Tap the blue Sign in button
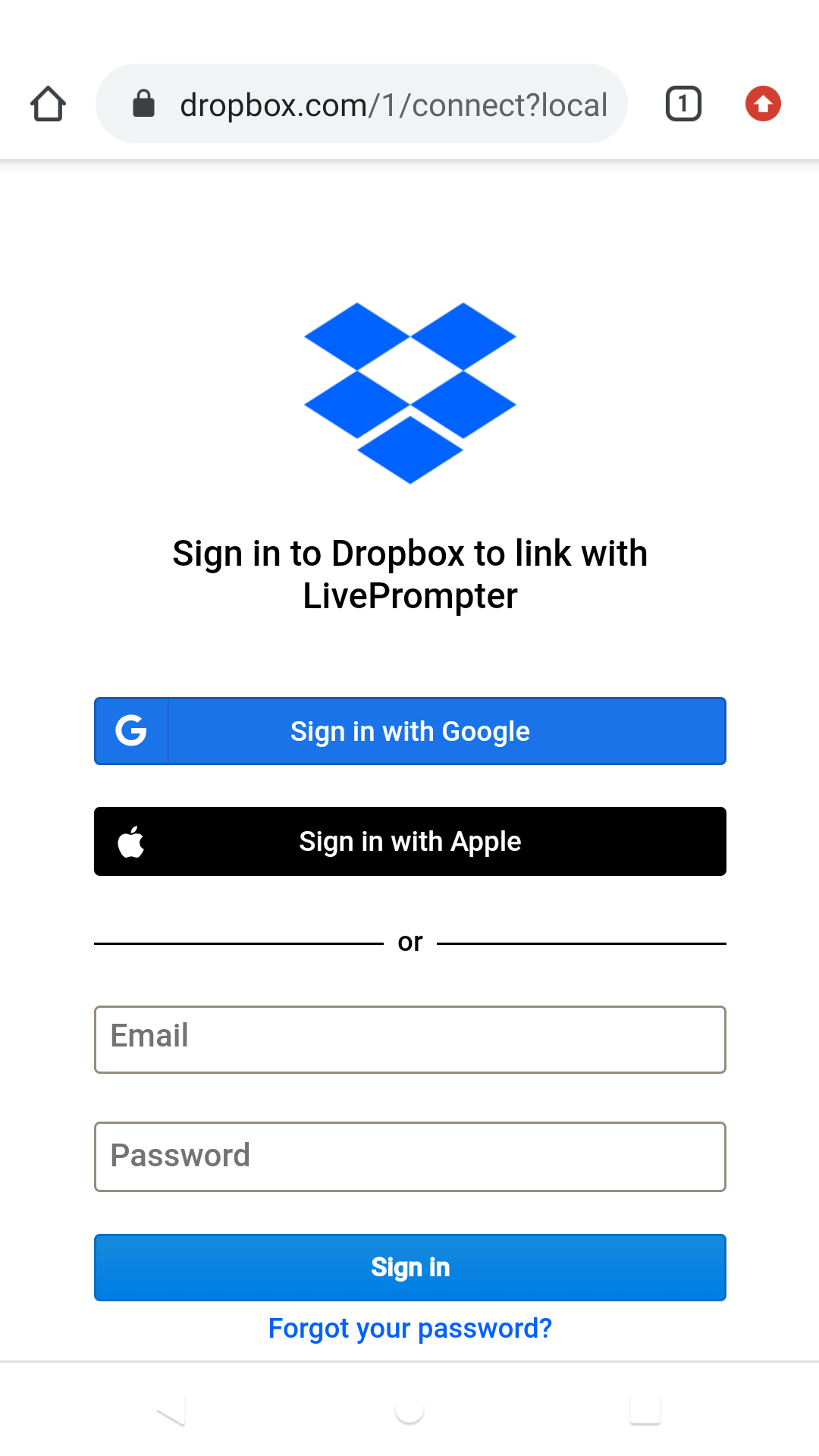 [409, 1267]
